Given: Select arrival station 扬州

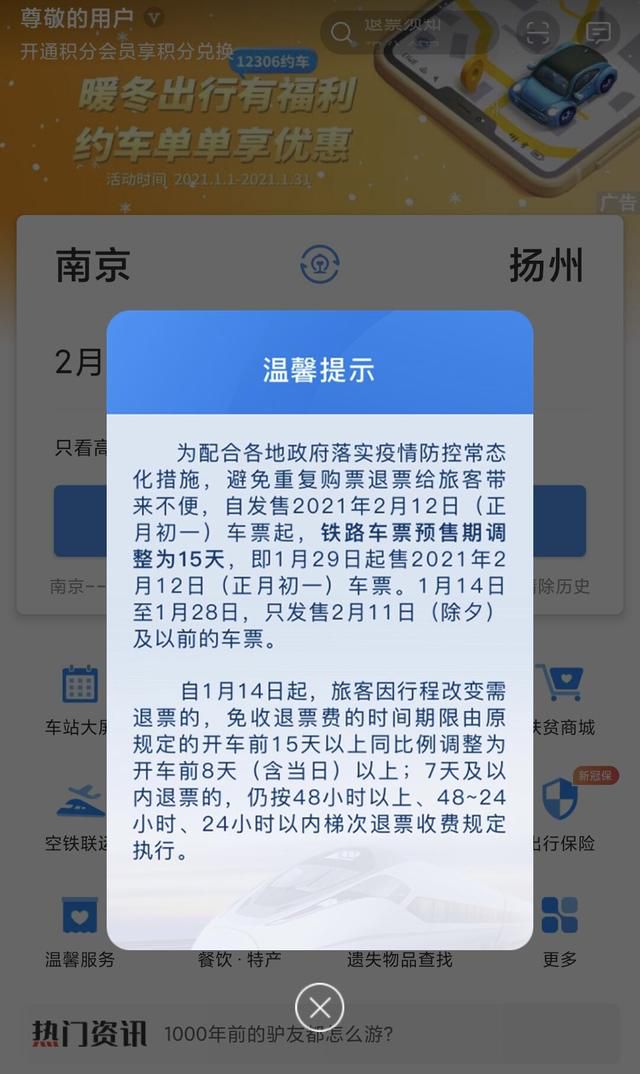Looking at the screenshot, I should [546, 265].
